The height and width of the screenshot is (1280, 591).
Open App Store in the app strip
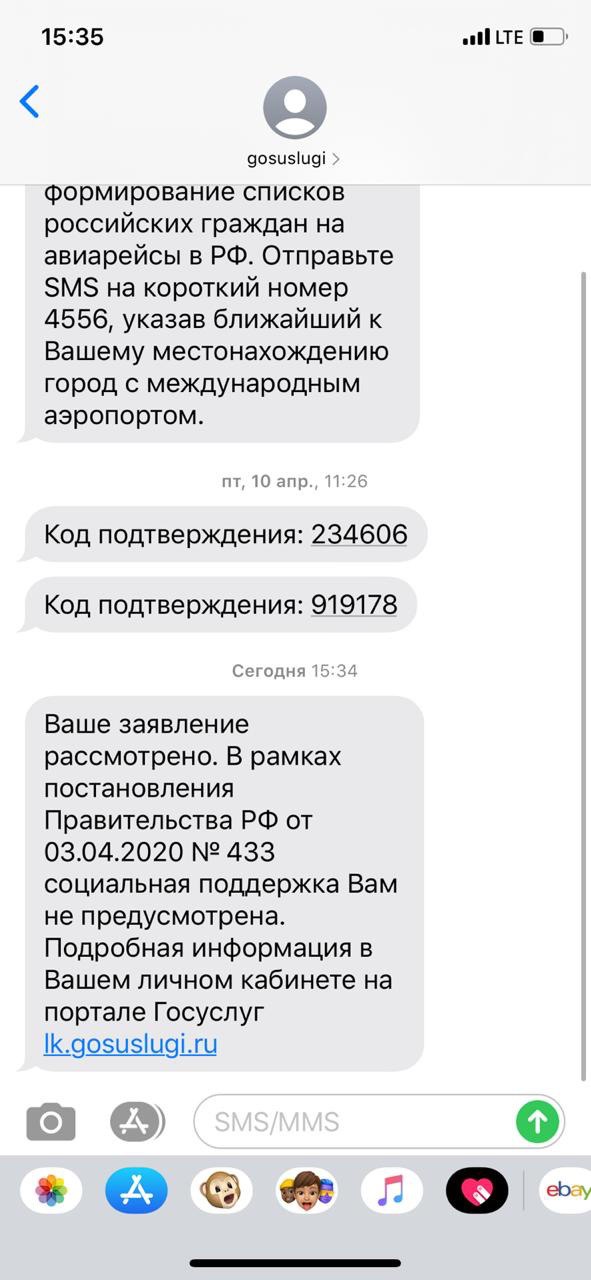(x=135, y=1191)
